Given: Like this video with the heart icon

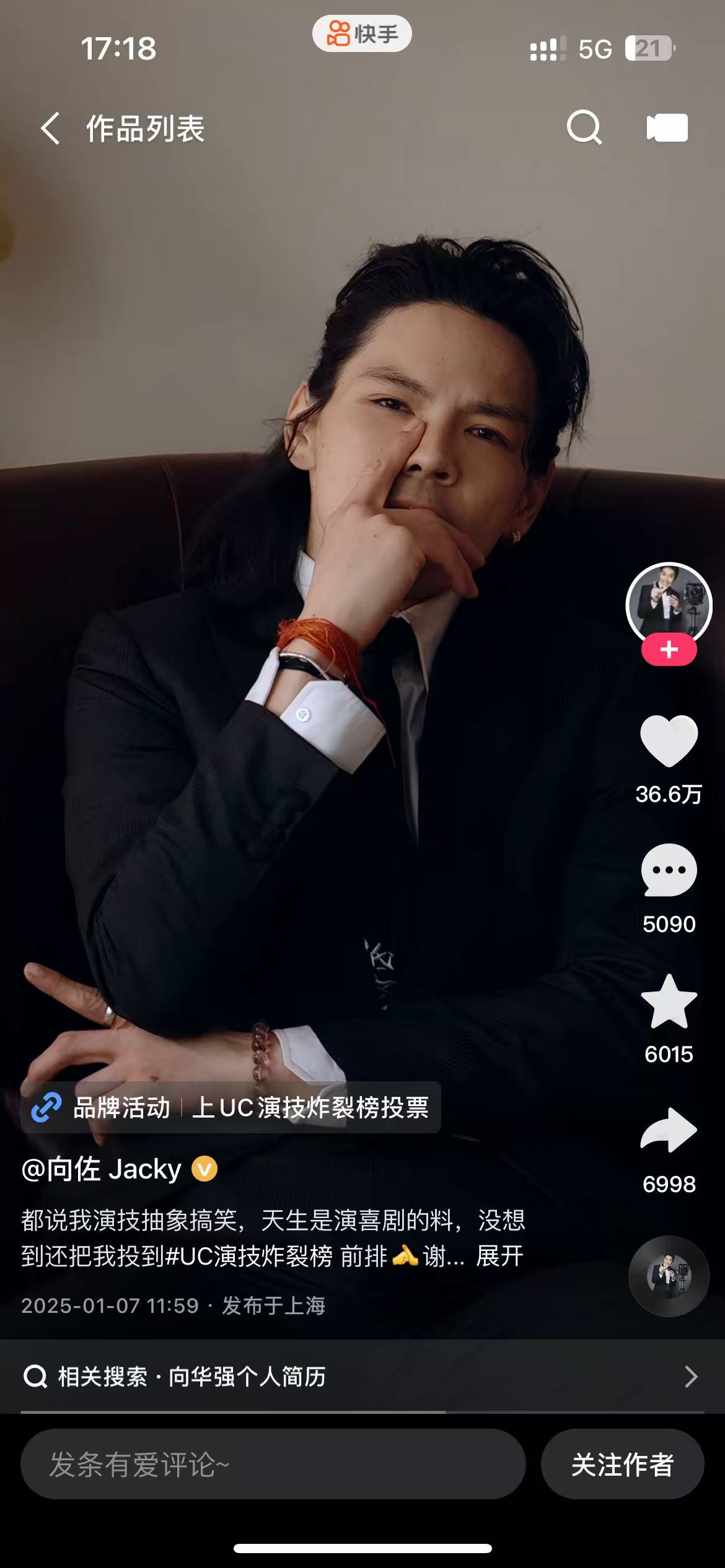Looking at the screenshot, I should tap(669, 741).
